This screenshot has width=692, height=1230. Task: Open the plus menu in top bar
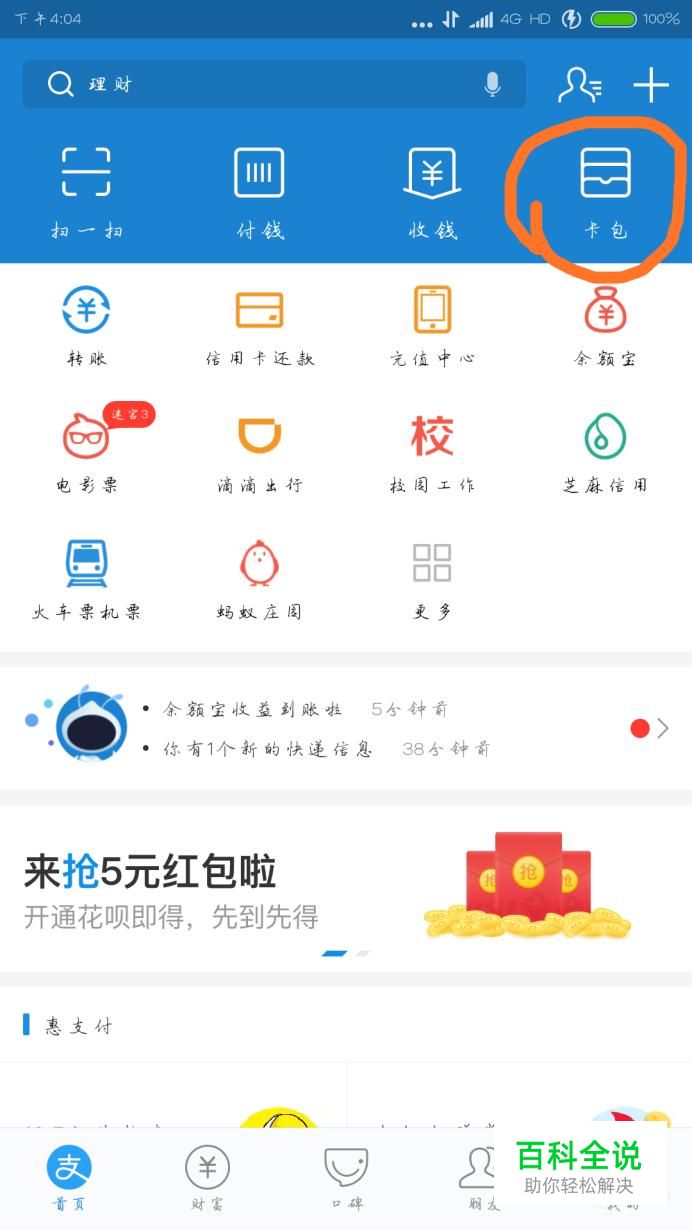tap(651, 85)
